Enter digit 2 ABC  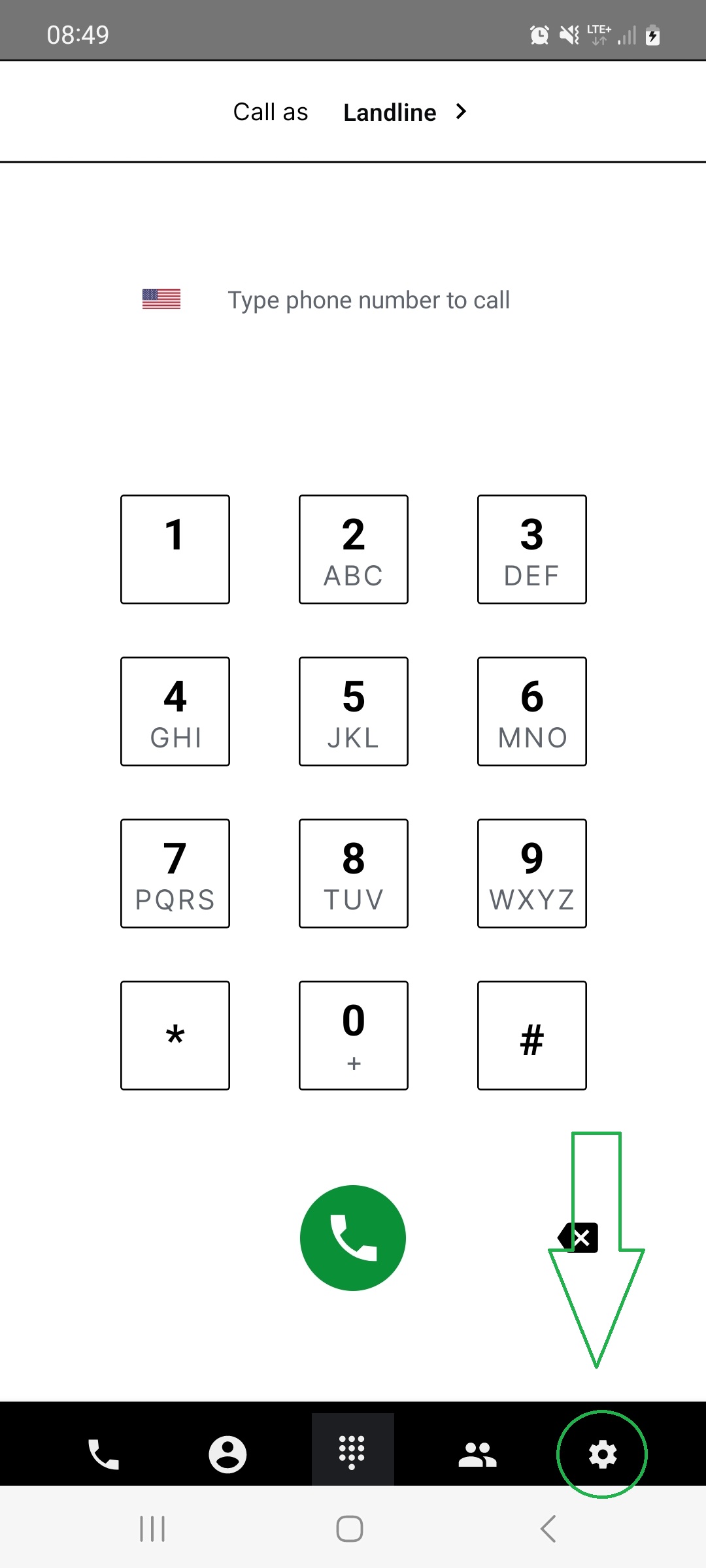coord(354,549)
